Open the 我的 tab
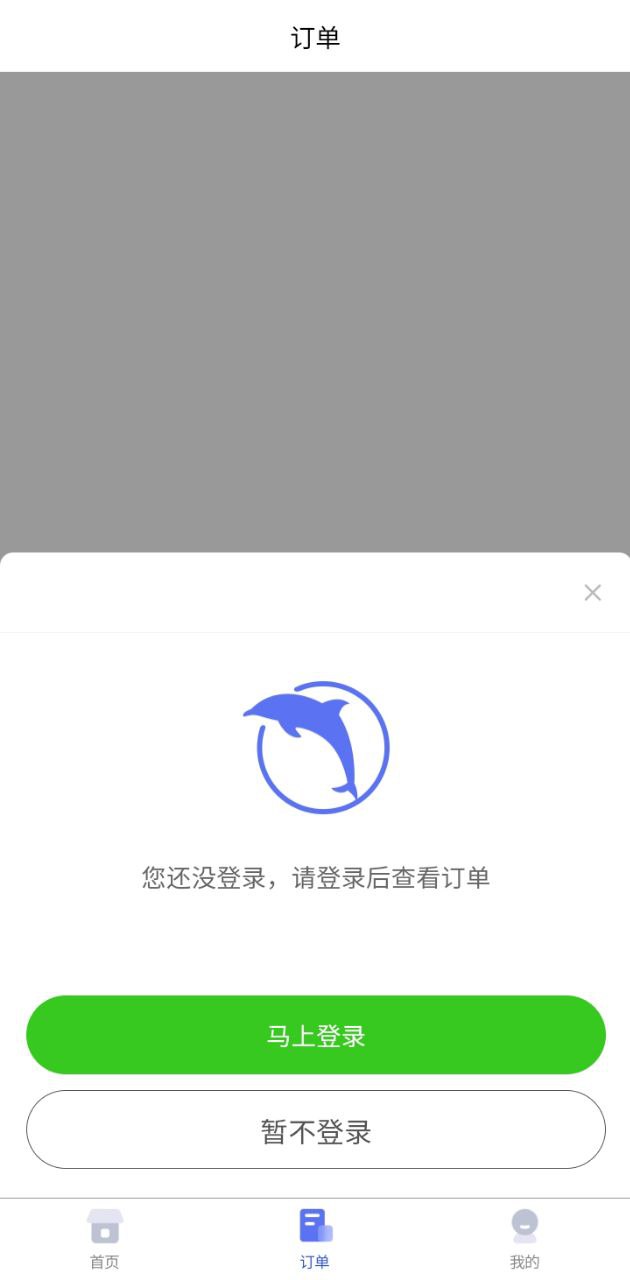Screen dimensions: 630x1280 (524, 1238)
